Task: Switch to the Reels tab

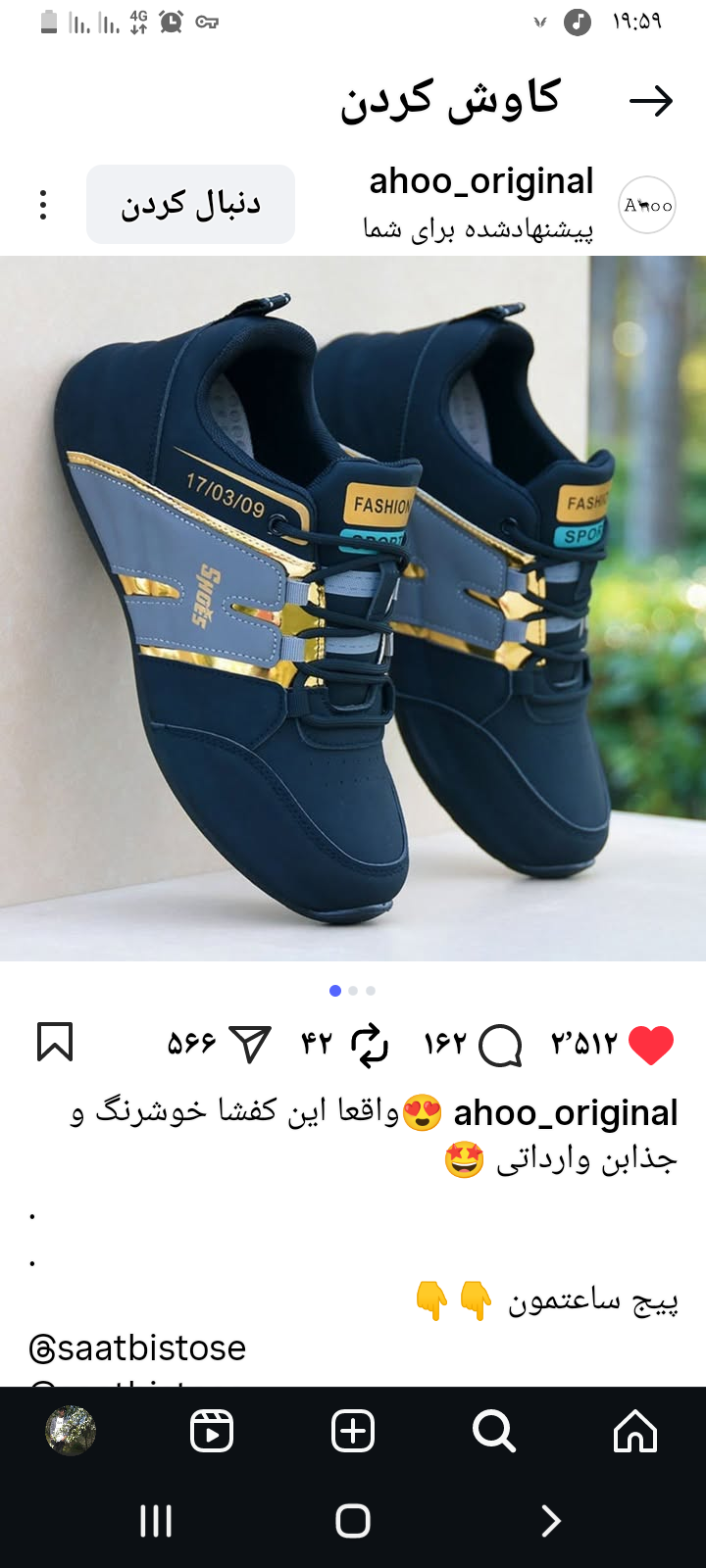Action: point(212,1431)
